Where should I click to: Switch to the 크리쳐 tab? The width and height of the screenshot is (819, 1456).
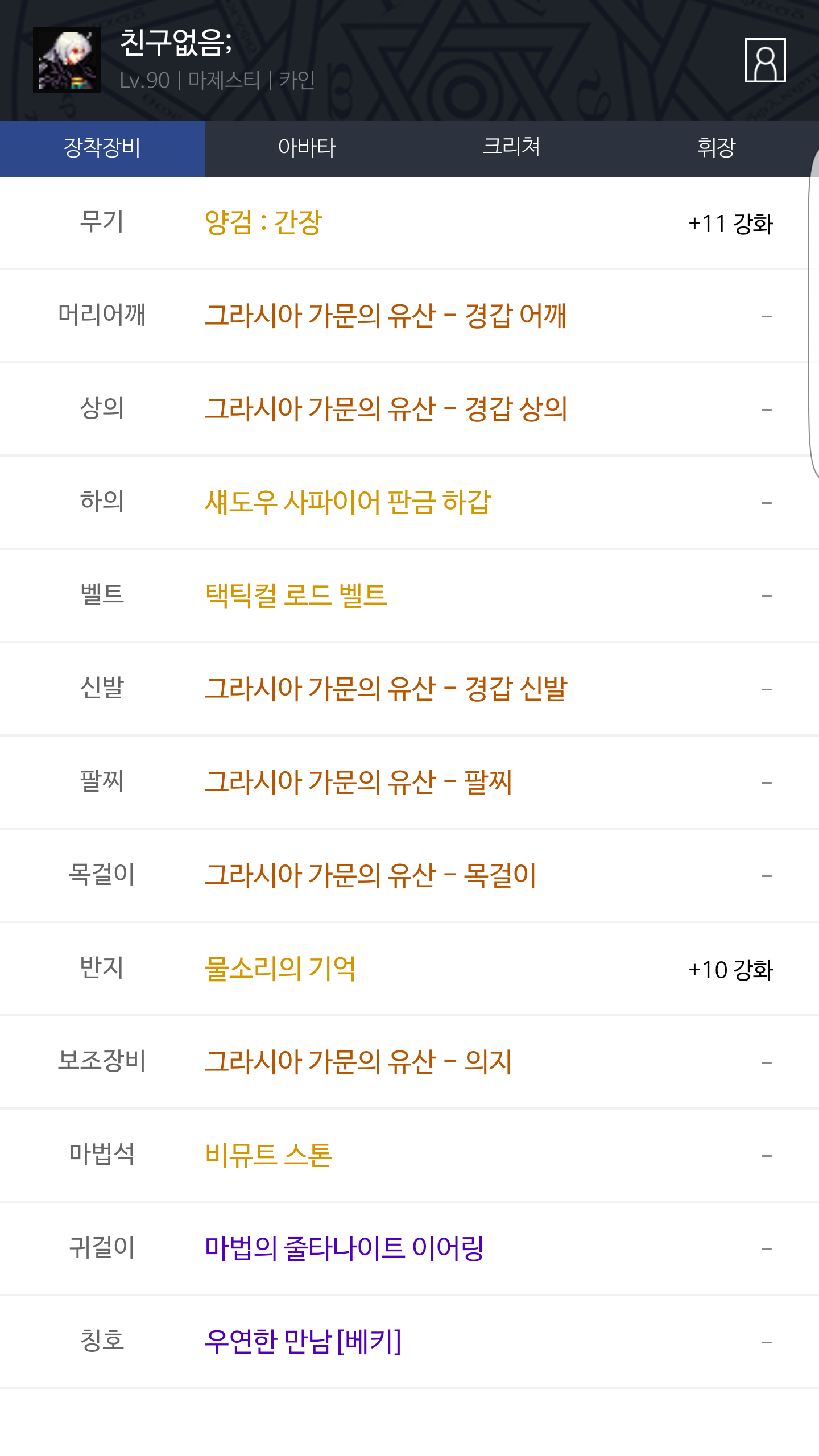(512, 148)
